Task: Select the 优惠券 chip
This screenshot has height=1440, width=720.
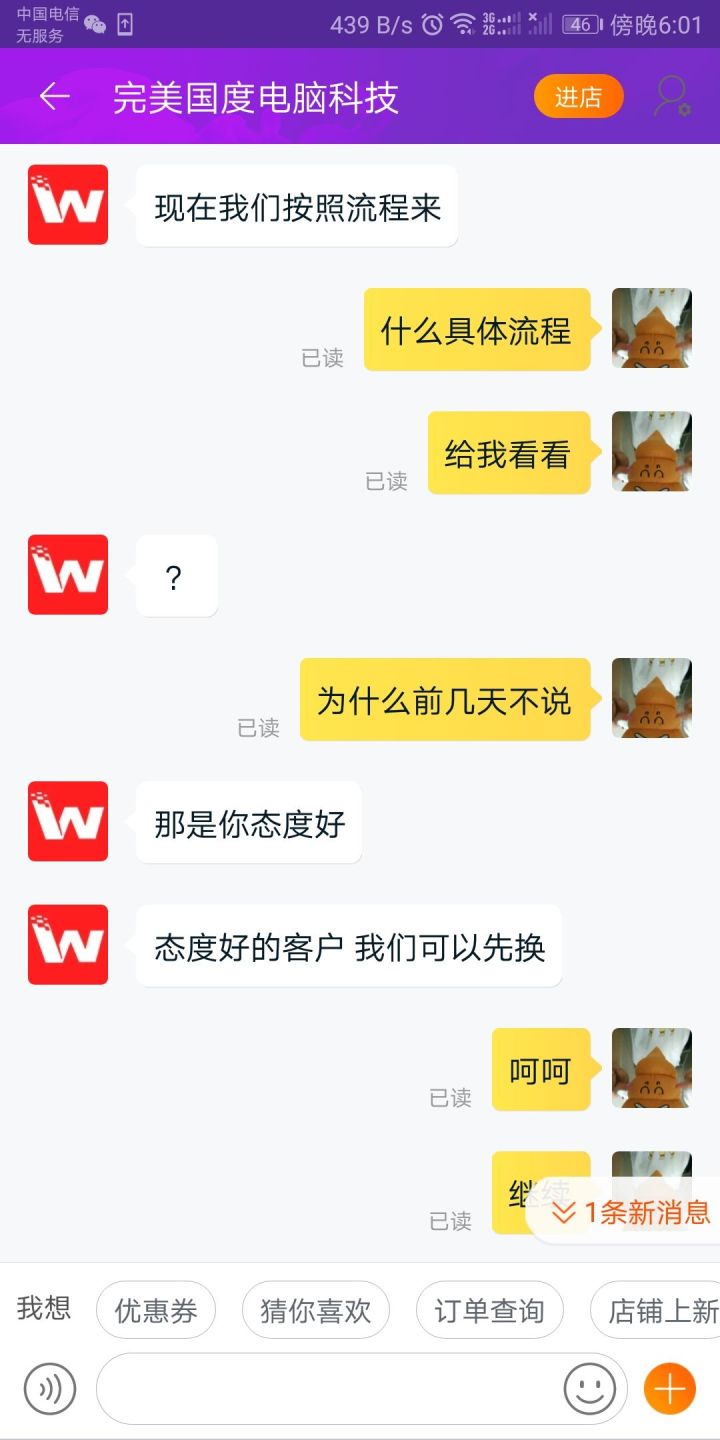Action: pyautogui.click(x=156, y=1310)
